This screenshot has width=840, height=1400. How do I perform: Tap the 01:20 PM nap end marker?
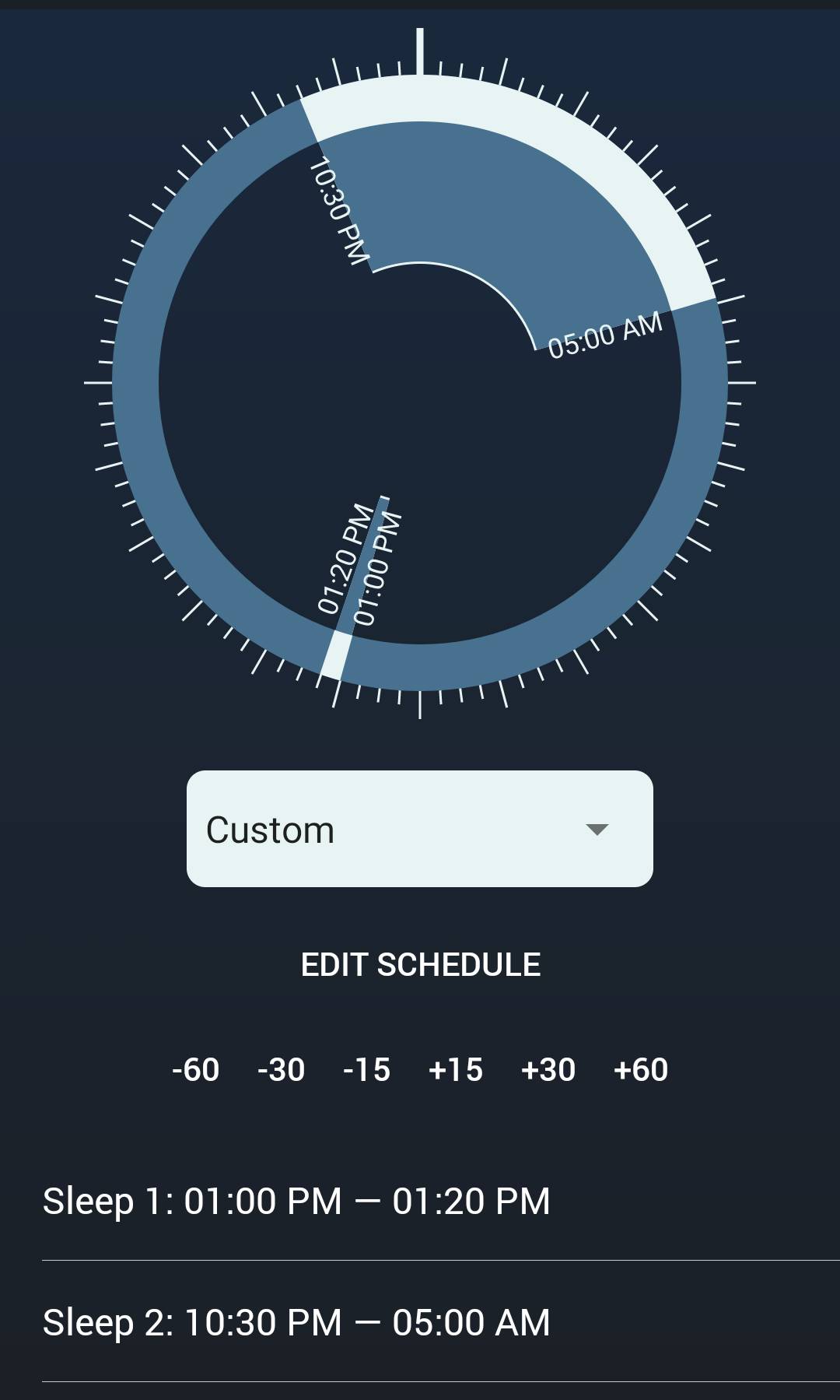click(342, 556)
